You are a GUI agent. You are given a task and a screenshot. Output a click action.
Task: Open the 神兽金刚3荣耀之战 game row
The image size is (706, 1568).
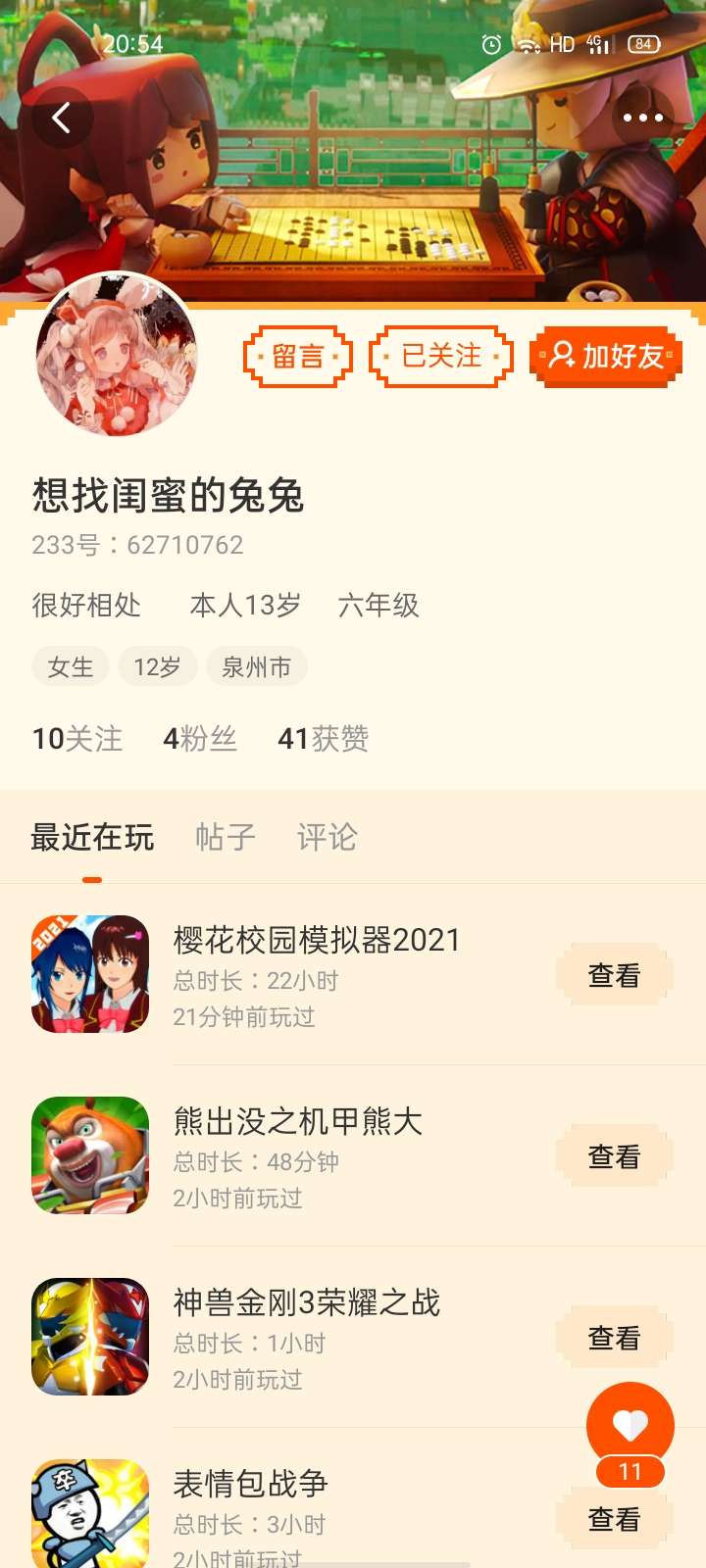[353, 1338]
